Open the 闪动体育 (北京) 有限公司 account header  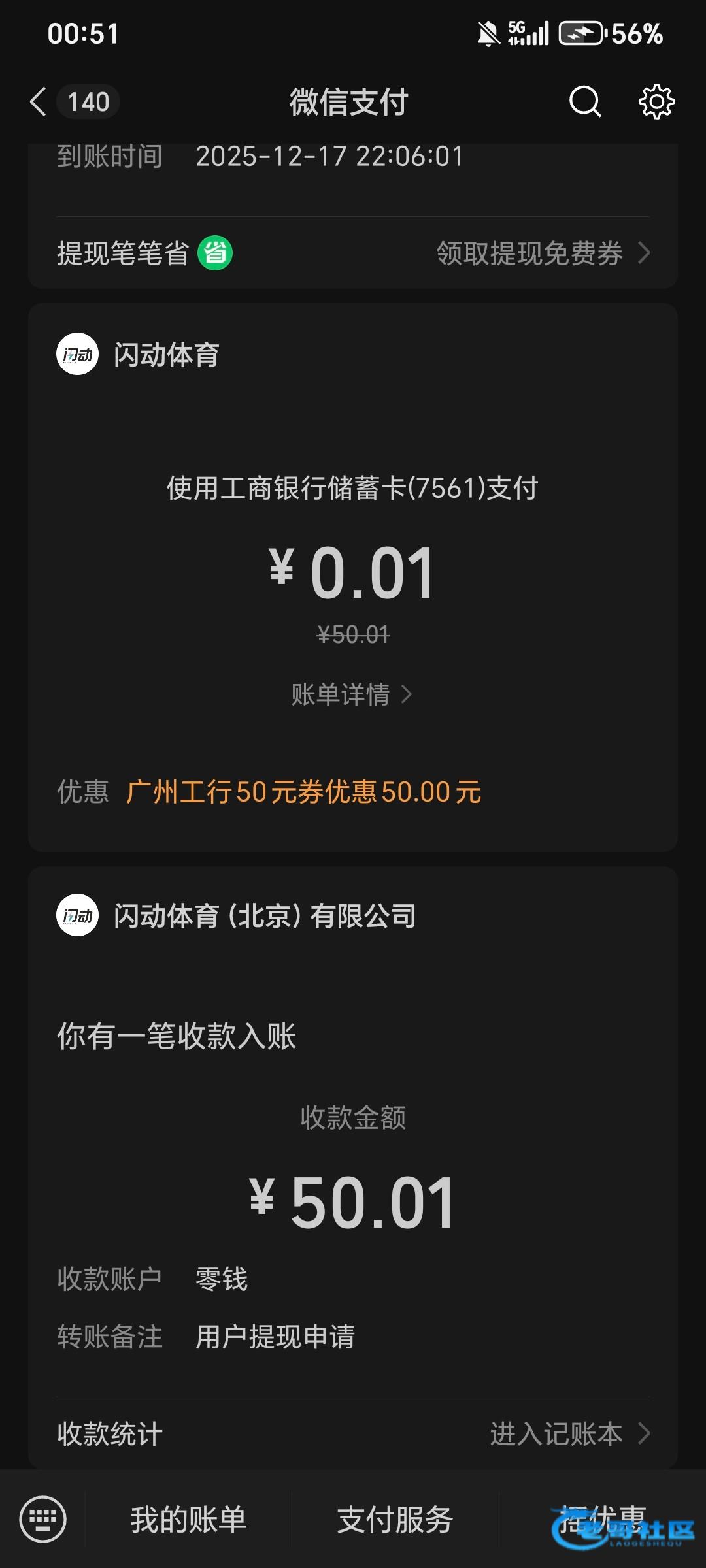point(264,915)
